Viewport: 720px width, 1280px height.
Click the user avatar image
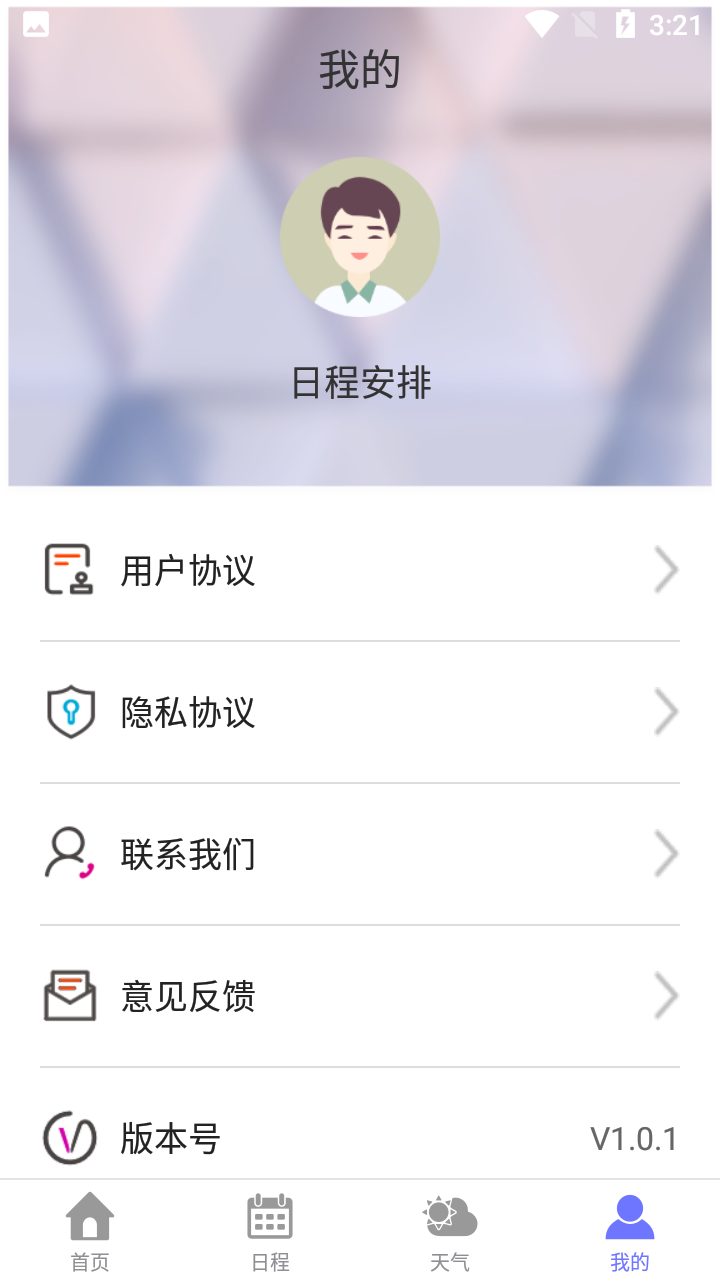pos(359,236)
